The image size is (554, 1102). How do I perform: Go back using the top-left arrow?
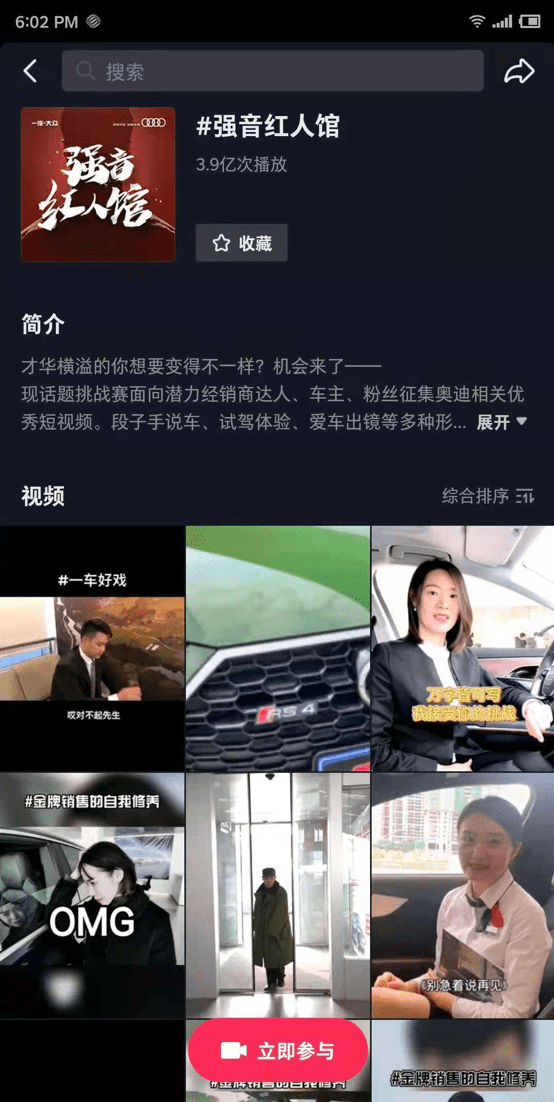coord(30,71)
